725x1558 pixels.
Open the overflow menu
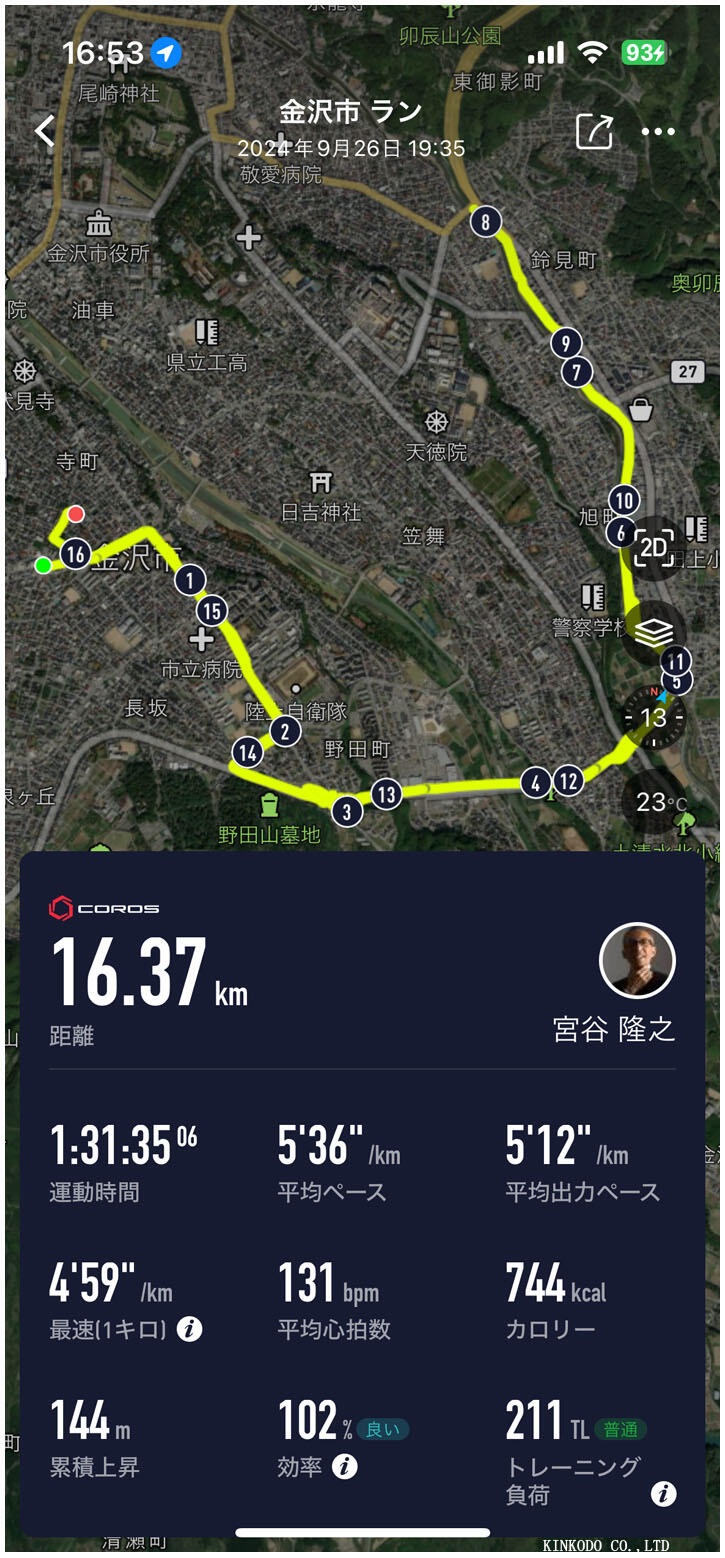tap(657, 131)
